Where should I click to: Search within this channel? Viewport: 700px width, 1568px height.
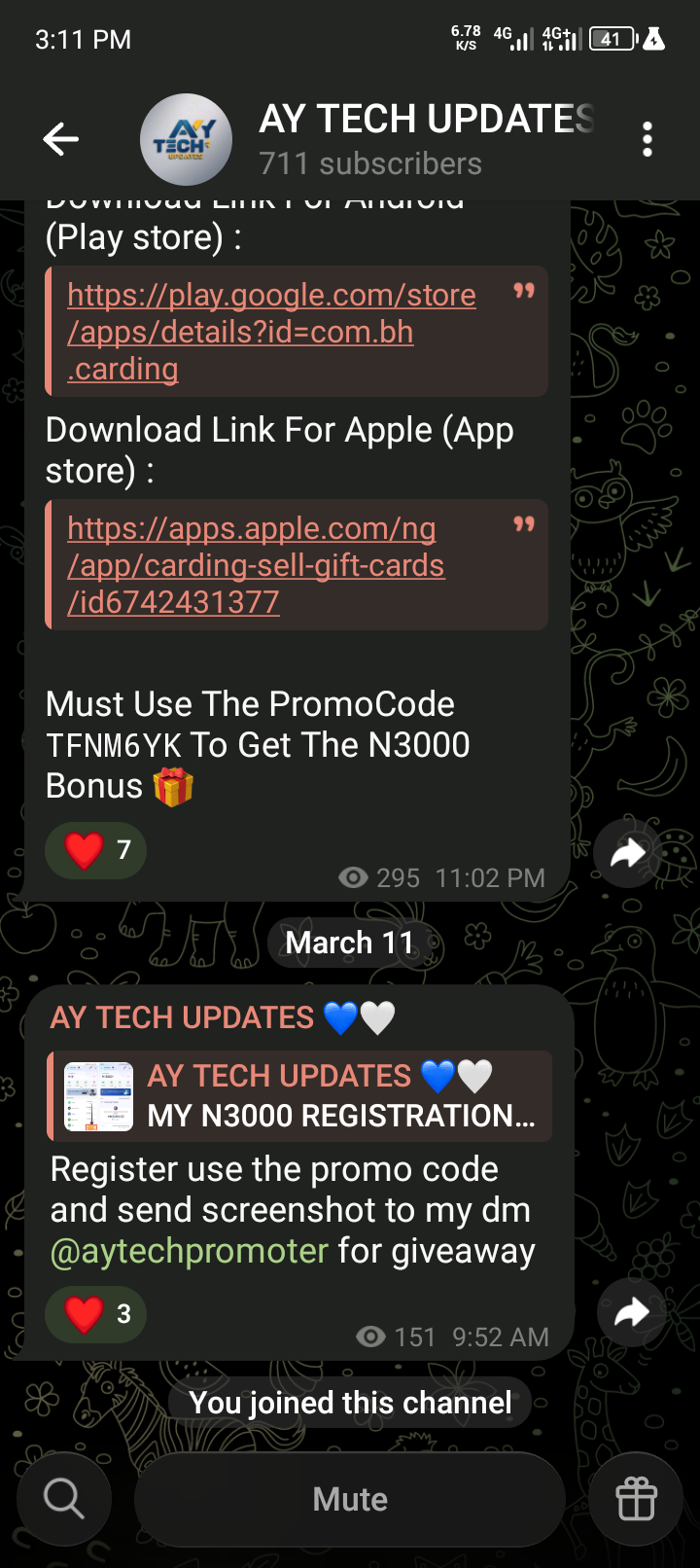(64, 1499)
